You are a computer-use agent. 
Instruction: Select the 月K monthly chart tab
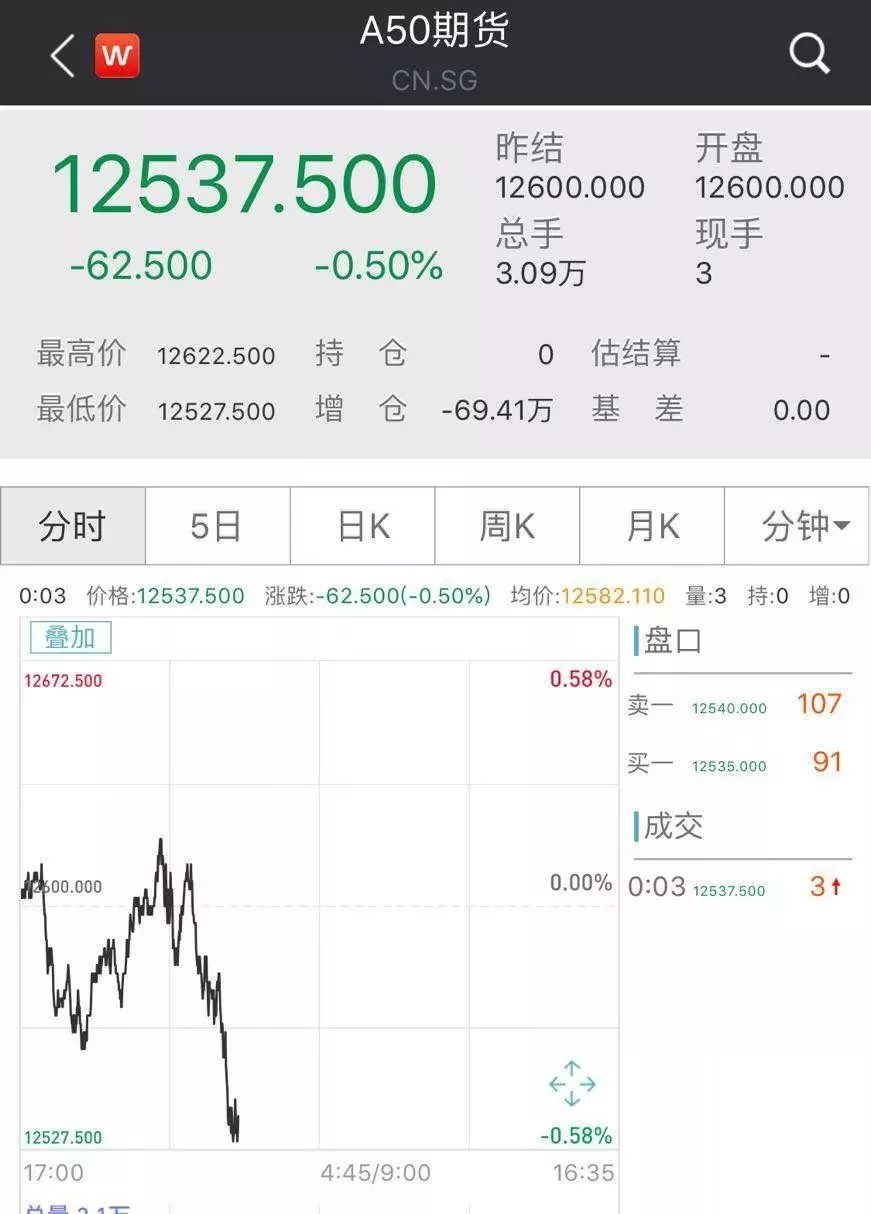[x=652, y=526]
